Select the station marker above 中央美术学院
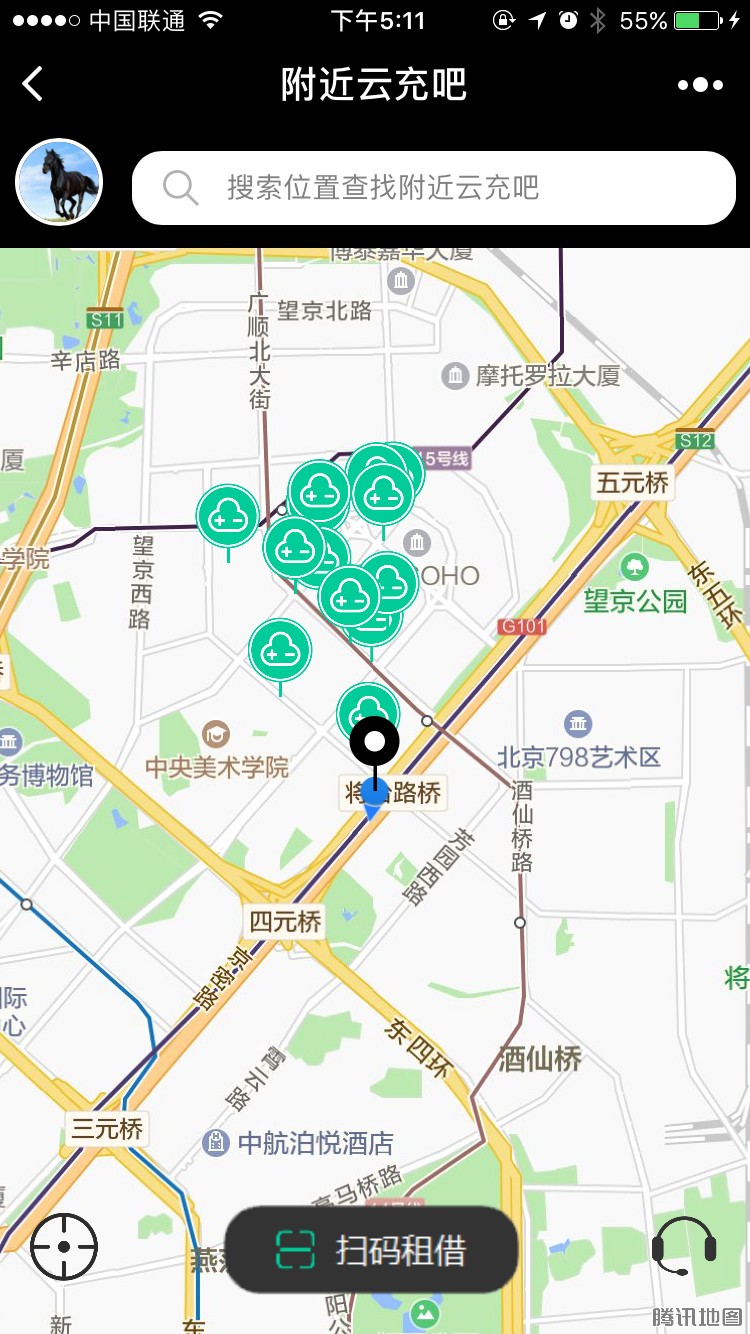 [280, 651]
